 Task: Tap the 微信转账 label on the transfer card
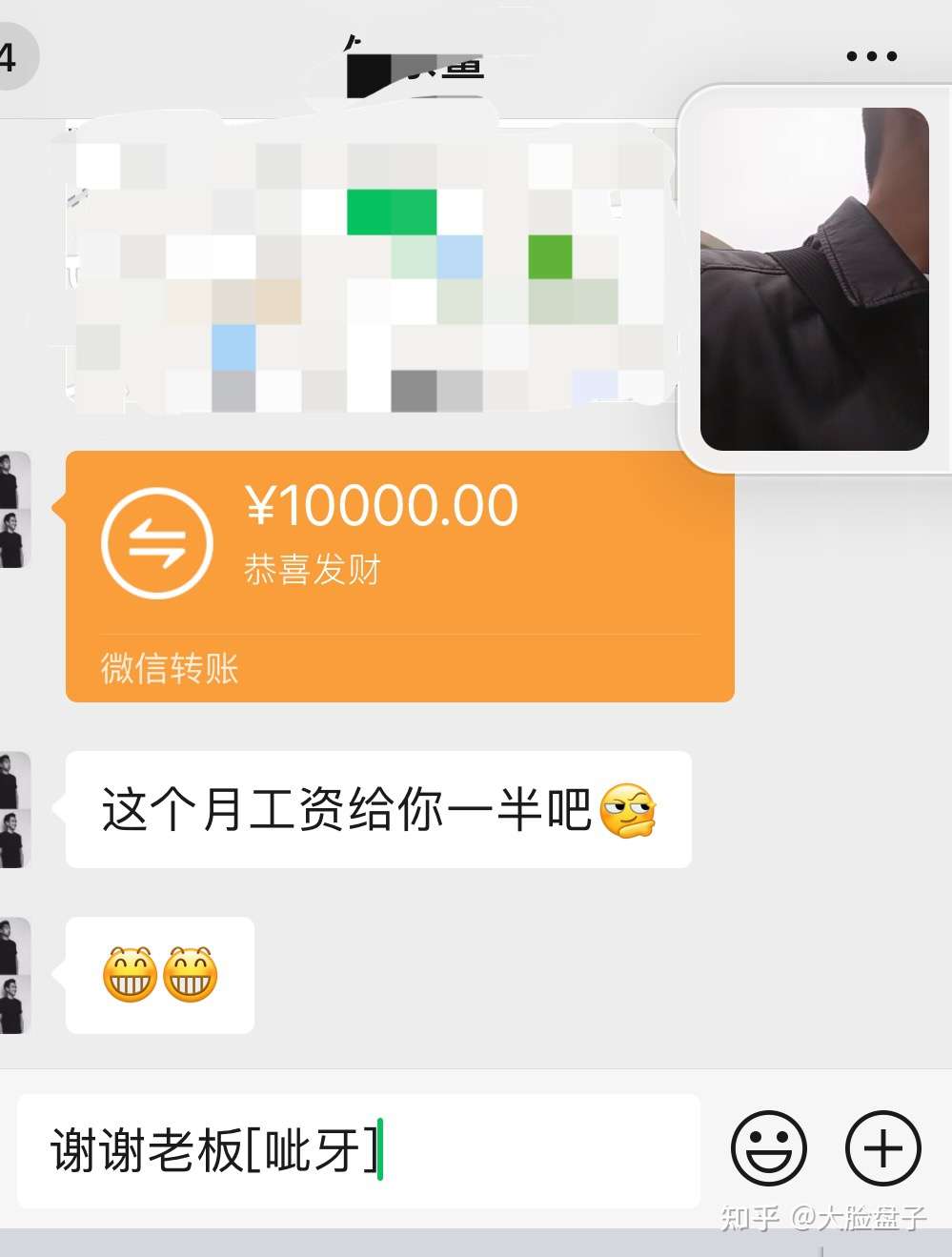pyautogui.click(x=170, y=668)
